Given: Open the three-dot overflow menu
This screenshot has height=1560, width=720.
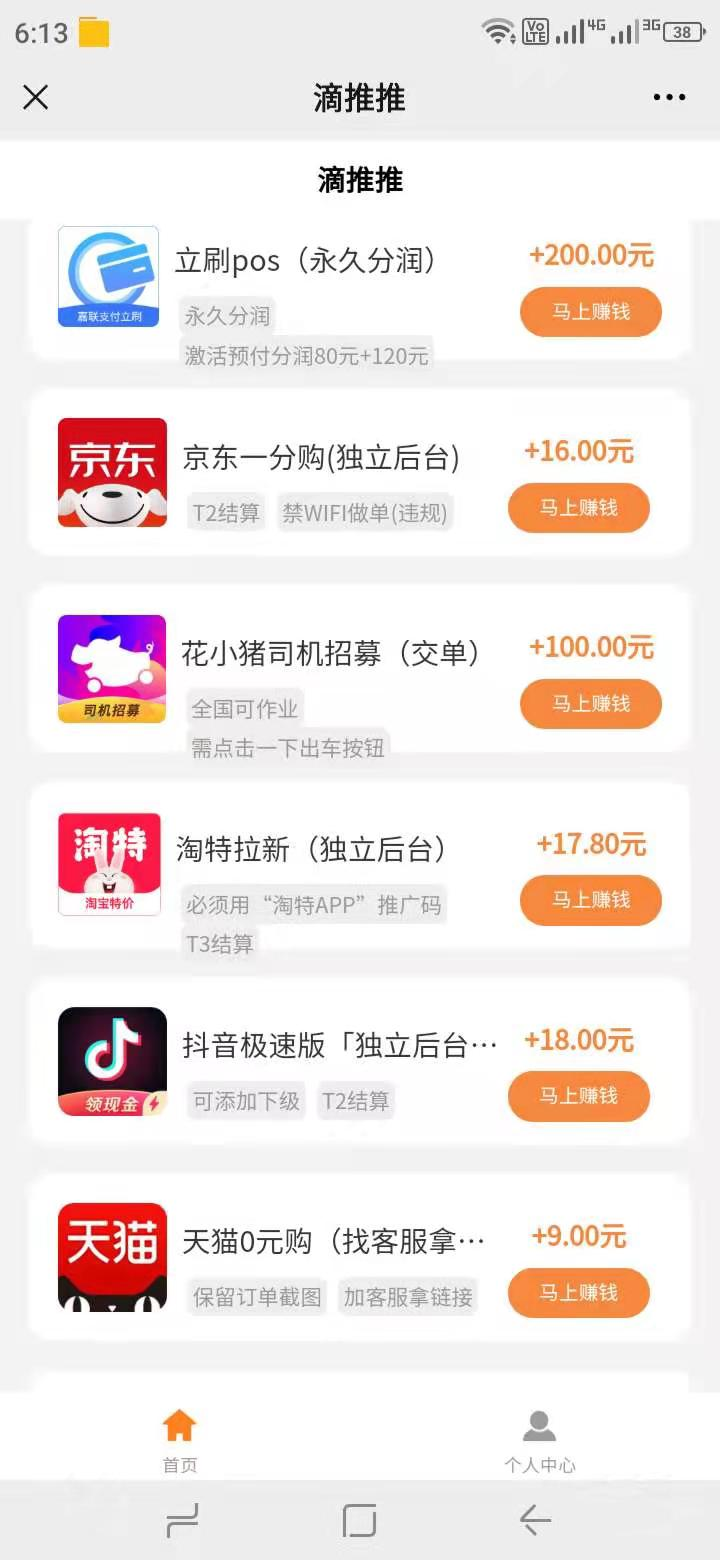Looking at the screenshot, I should 669,97.
